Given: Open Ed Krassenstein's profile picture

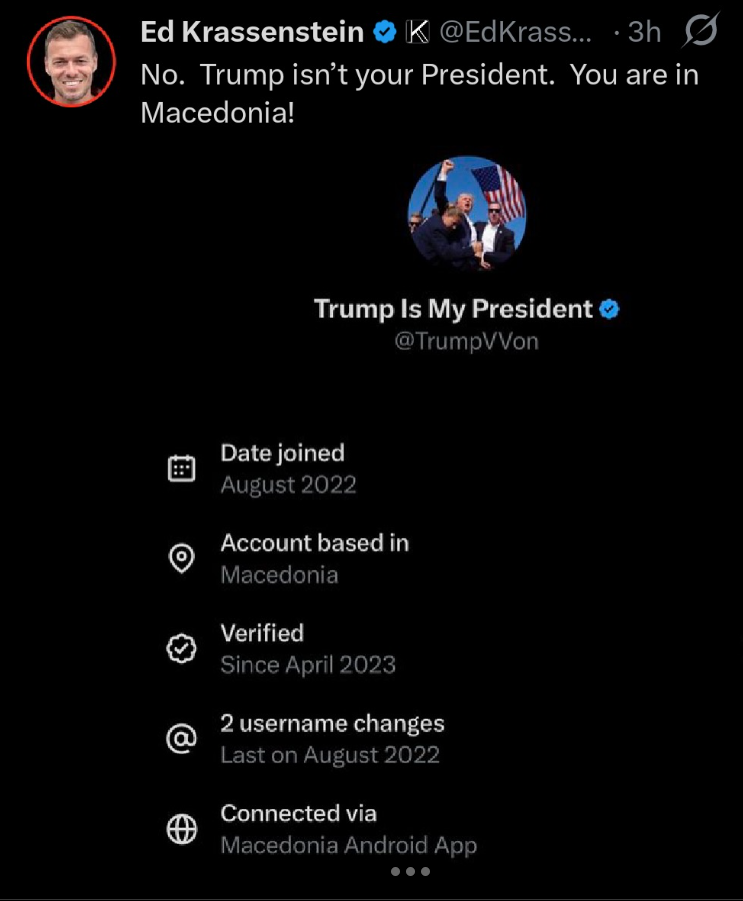Looking at the screenshot, I should pyautogui.click(x=71, y=61).
